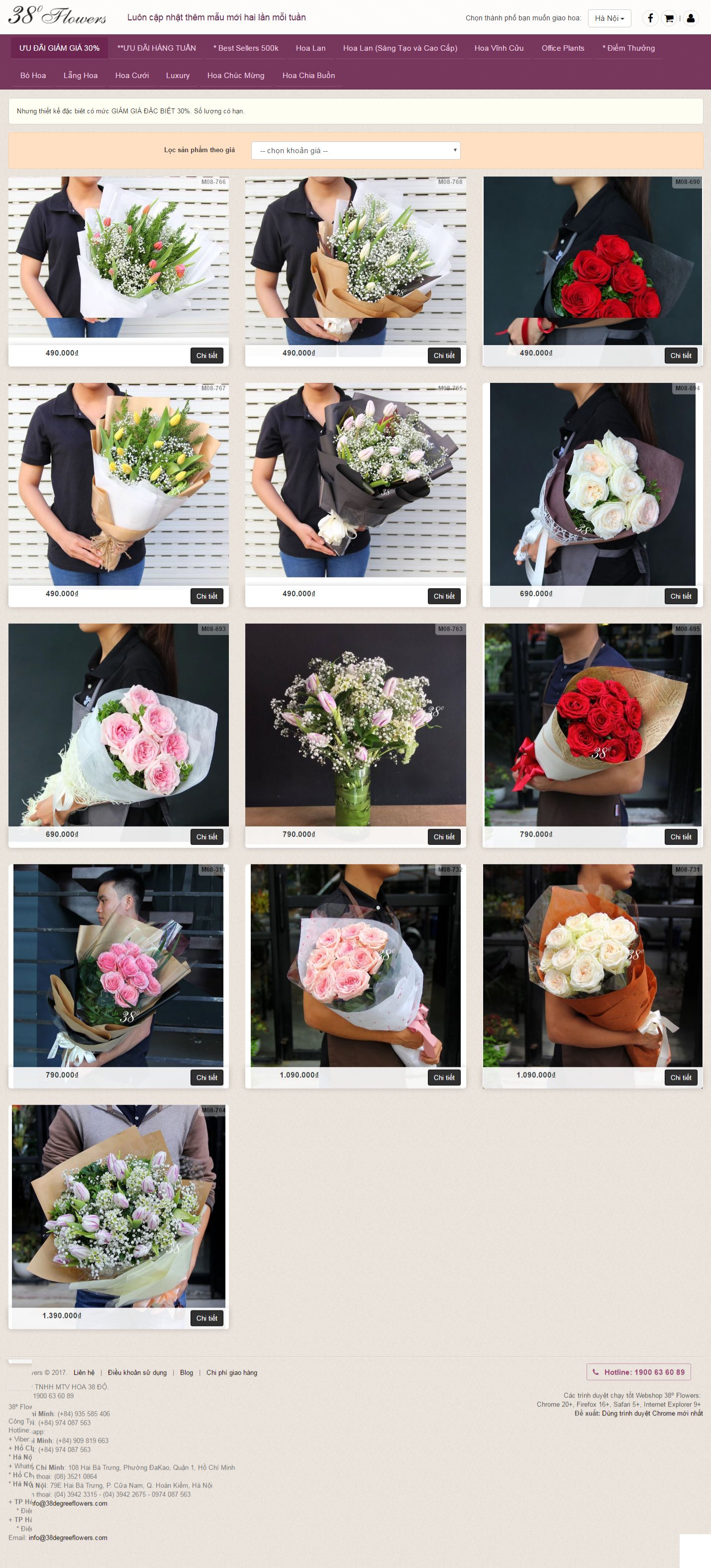Open the price range filter dropdown

coord(356,150)
